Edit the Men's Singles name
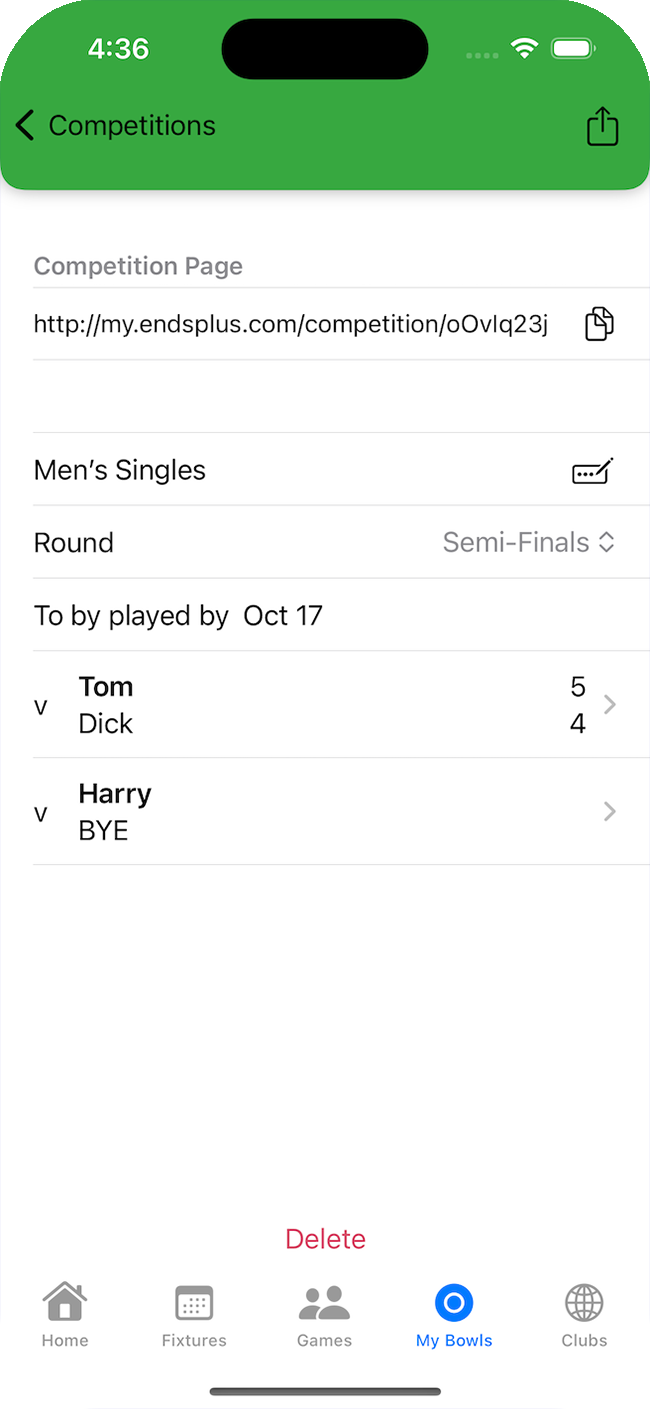 [x=592, y=470]
